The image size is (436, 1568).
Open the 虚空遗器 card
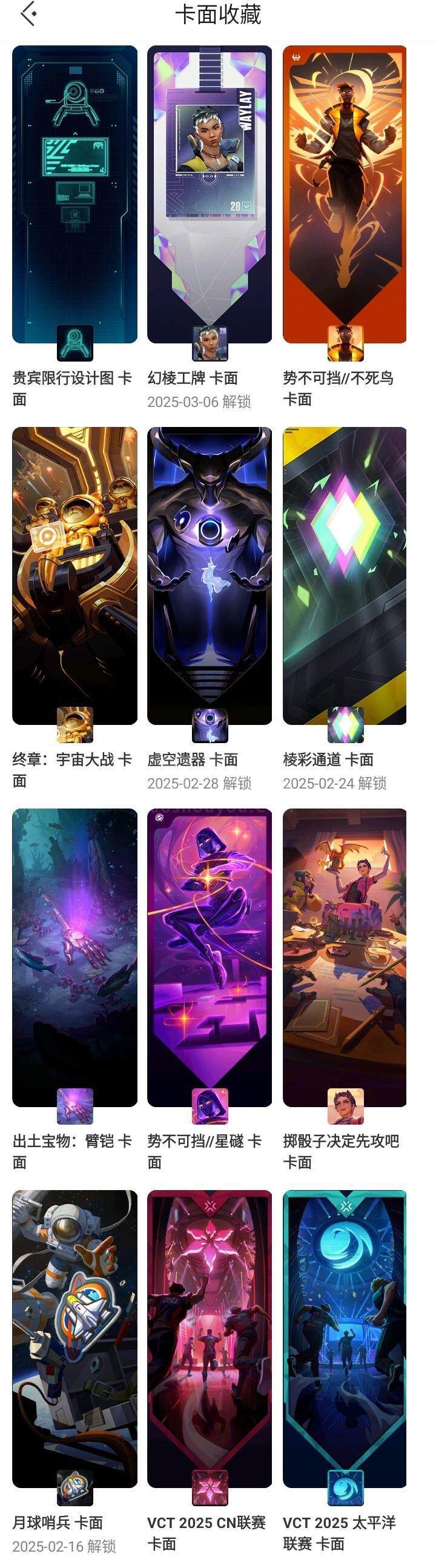click(x=210, y=576)
